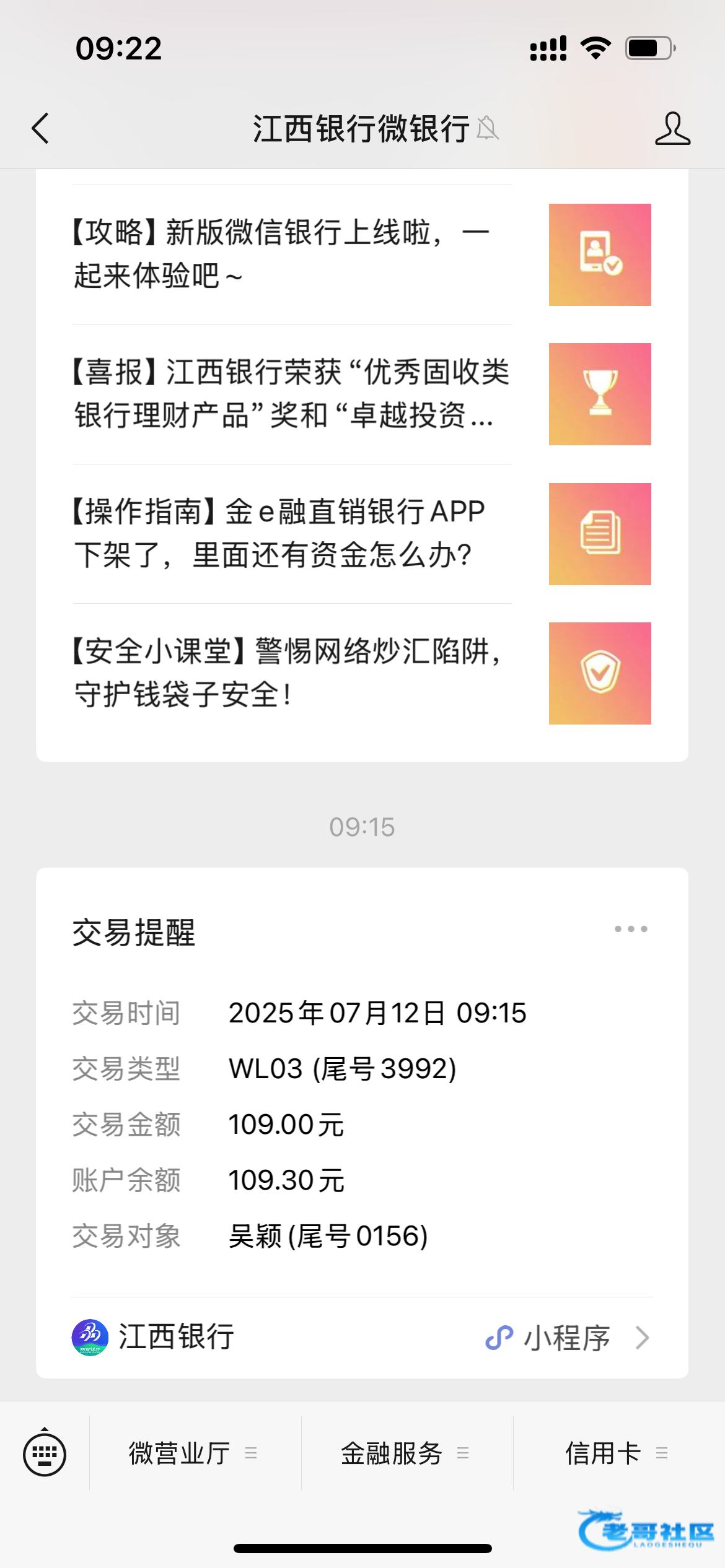Open the 【安全小课堂】警惕网络炒汇陷阱 article
Image resolution: width=725 pixels, height=1568 pixels.
point(362,673)
